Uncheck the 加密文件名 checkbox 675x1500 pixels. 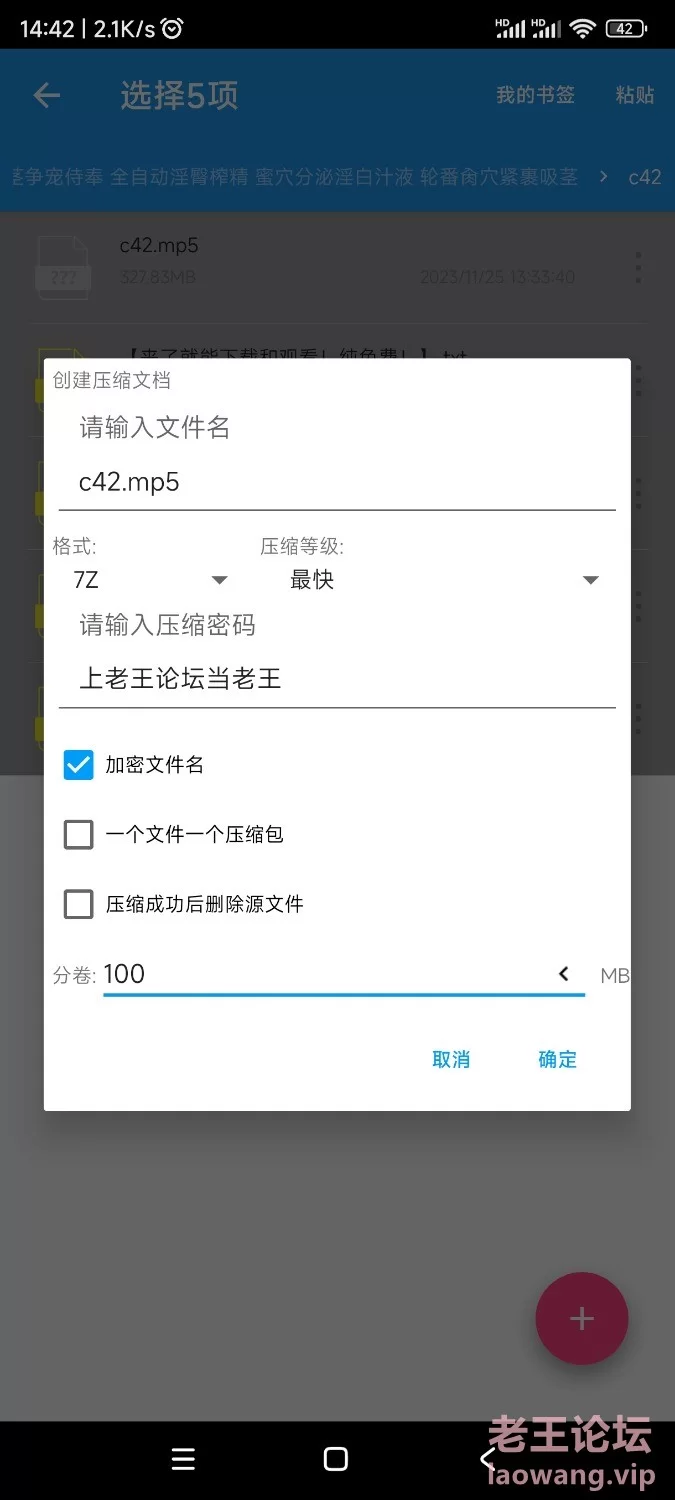click(x=79, y=765)
